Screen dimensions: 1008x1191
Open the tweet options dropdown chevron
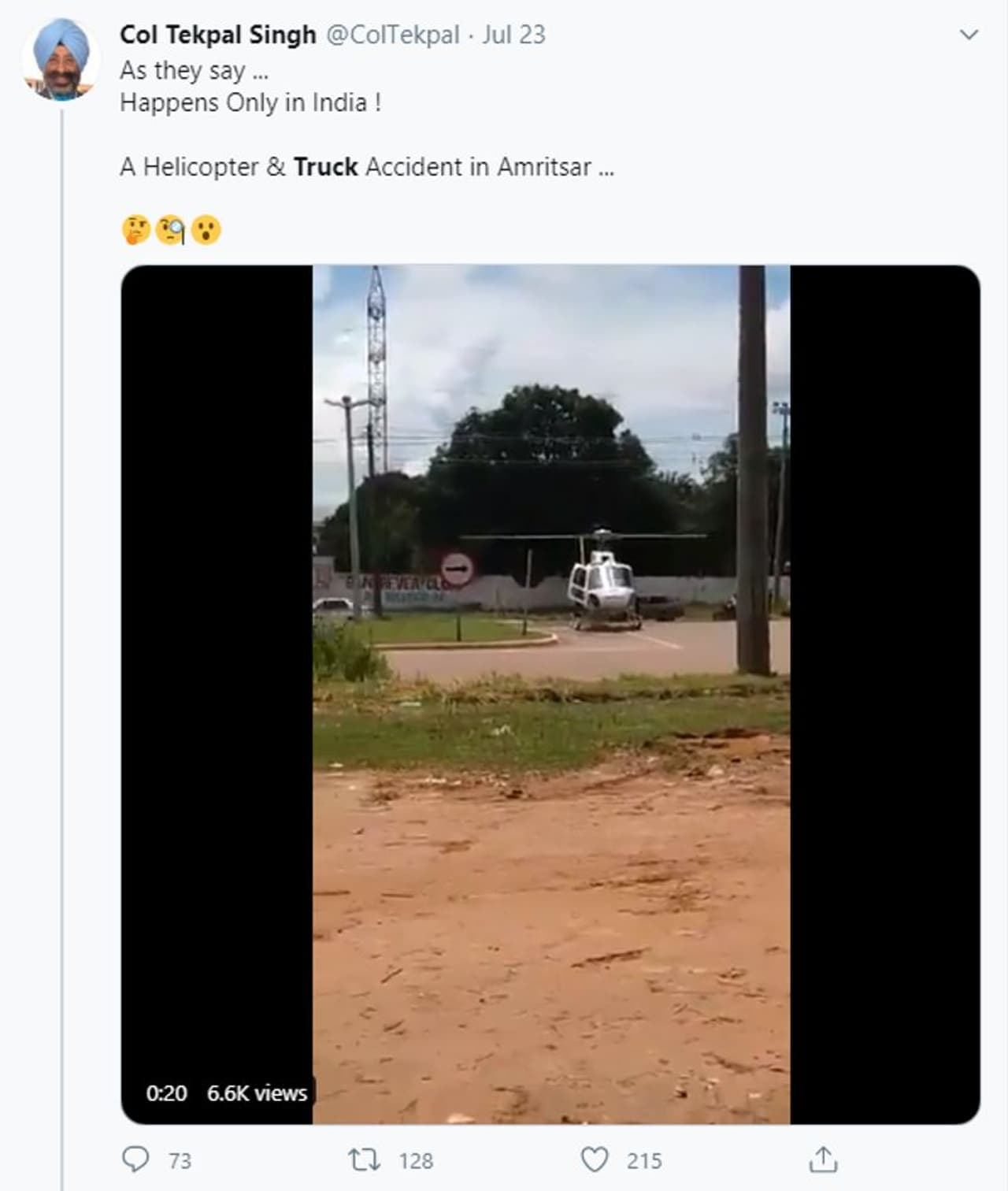pyautogui.click(x=969, y=35)
